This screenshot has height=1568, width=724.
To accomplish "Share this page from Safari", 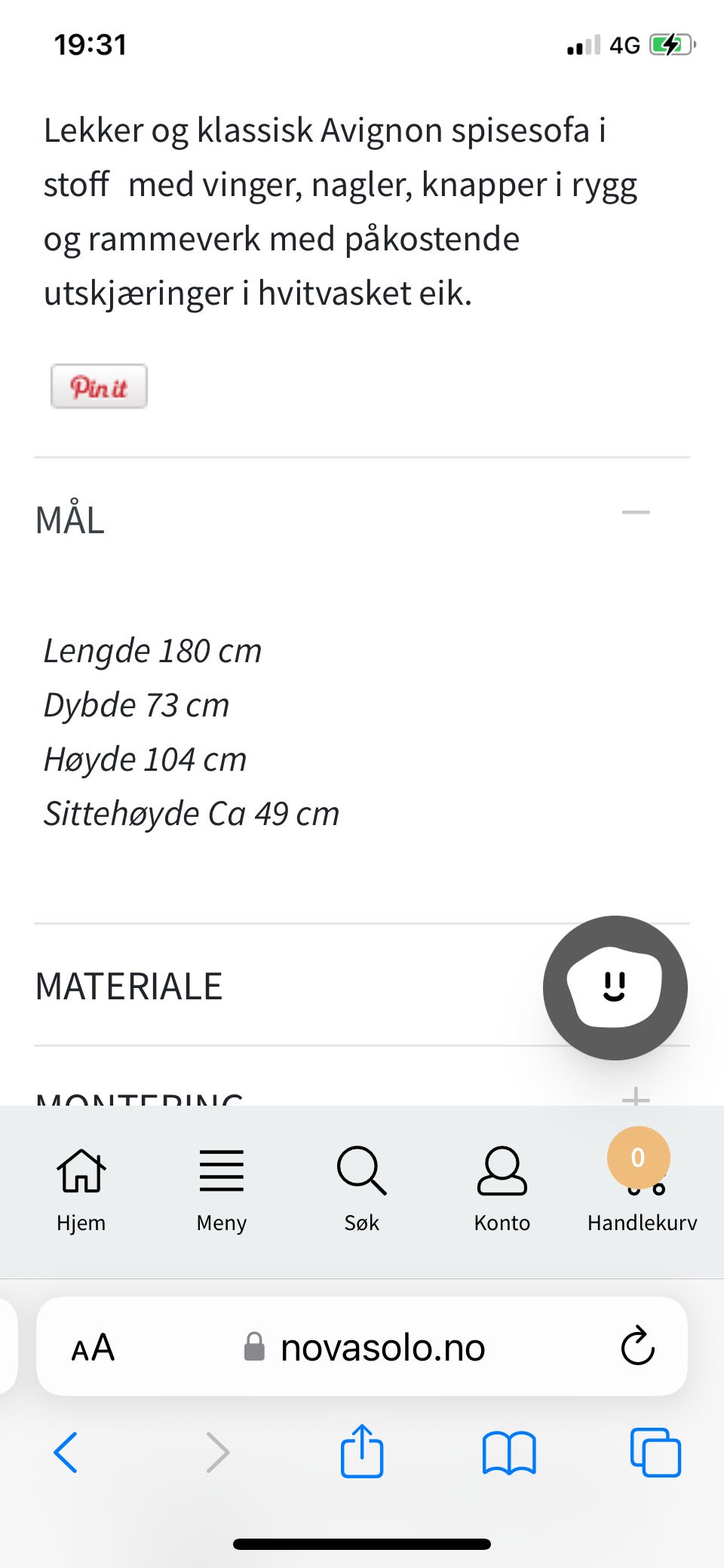I will coord(362,1451).
